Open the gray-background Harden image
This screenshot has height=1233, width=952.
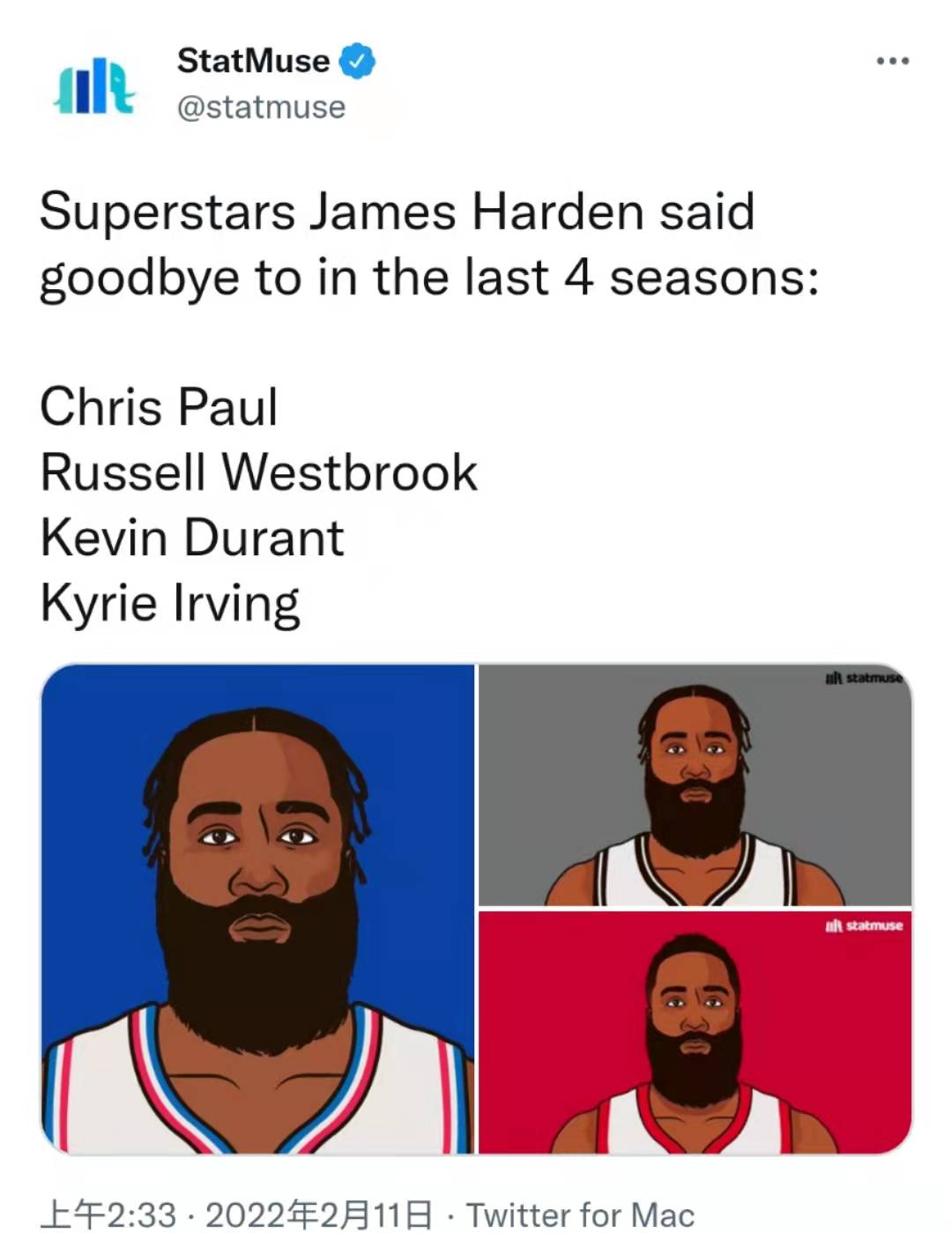pyautogui.click(x=695, y=784)
